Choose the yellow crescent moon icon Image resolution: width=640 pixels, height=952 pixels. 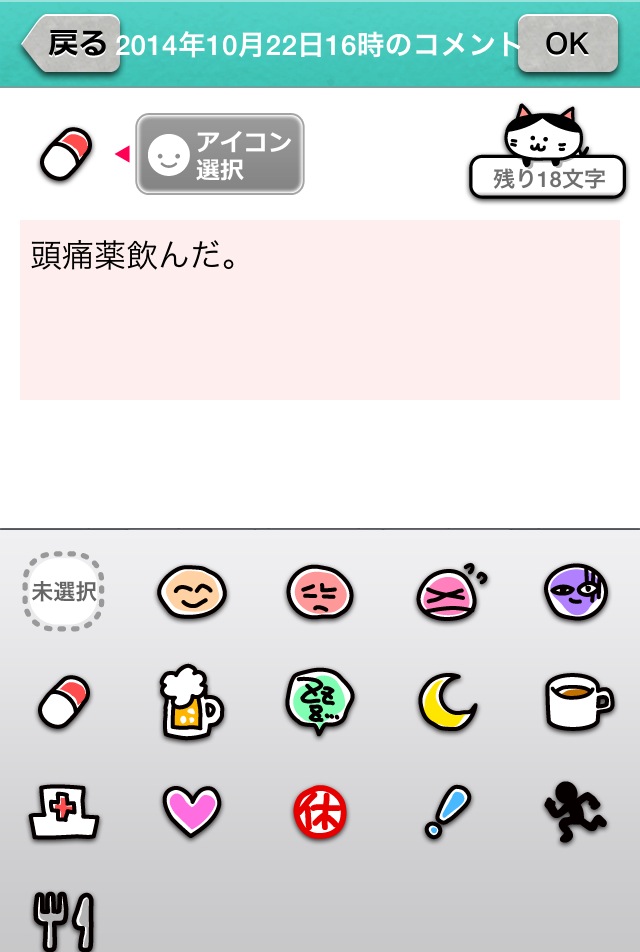448,702
